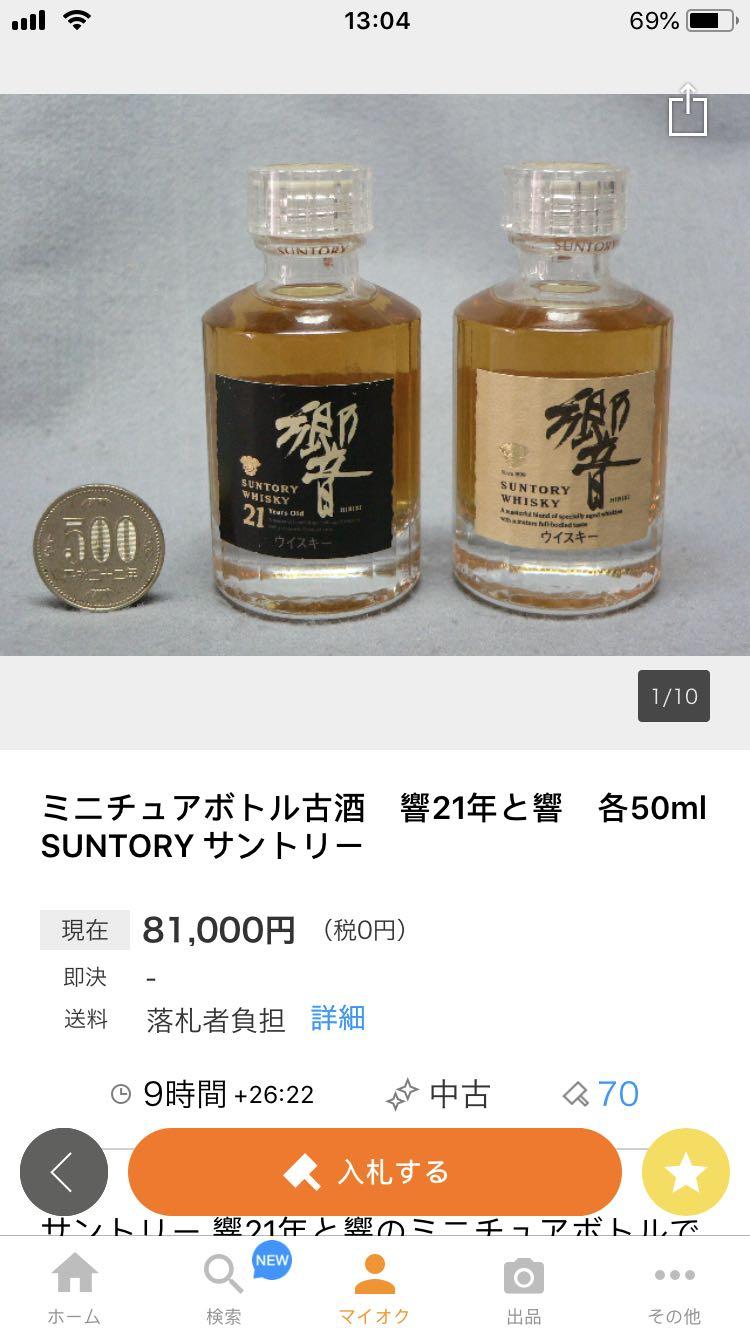Tap the back arrow button
This screenshot has height=1334, width=750.
tap(64, 1171)
